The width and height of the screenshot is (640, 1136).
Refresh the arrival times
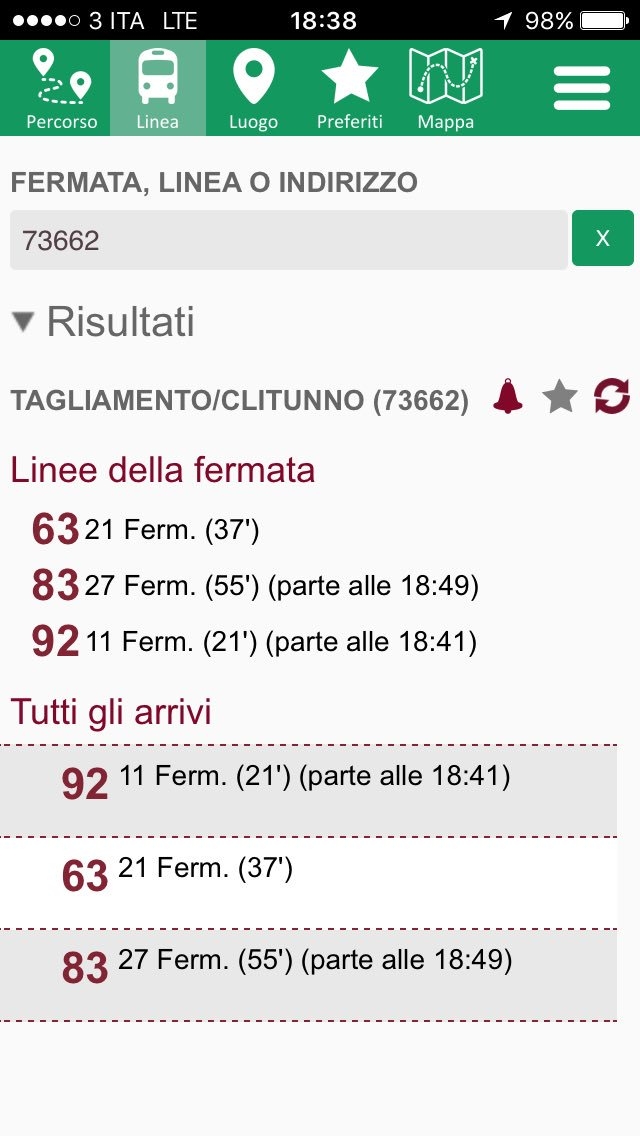pyautogui.click(x=612, y=397)
